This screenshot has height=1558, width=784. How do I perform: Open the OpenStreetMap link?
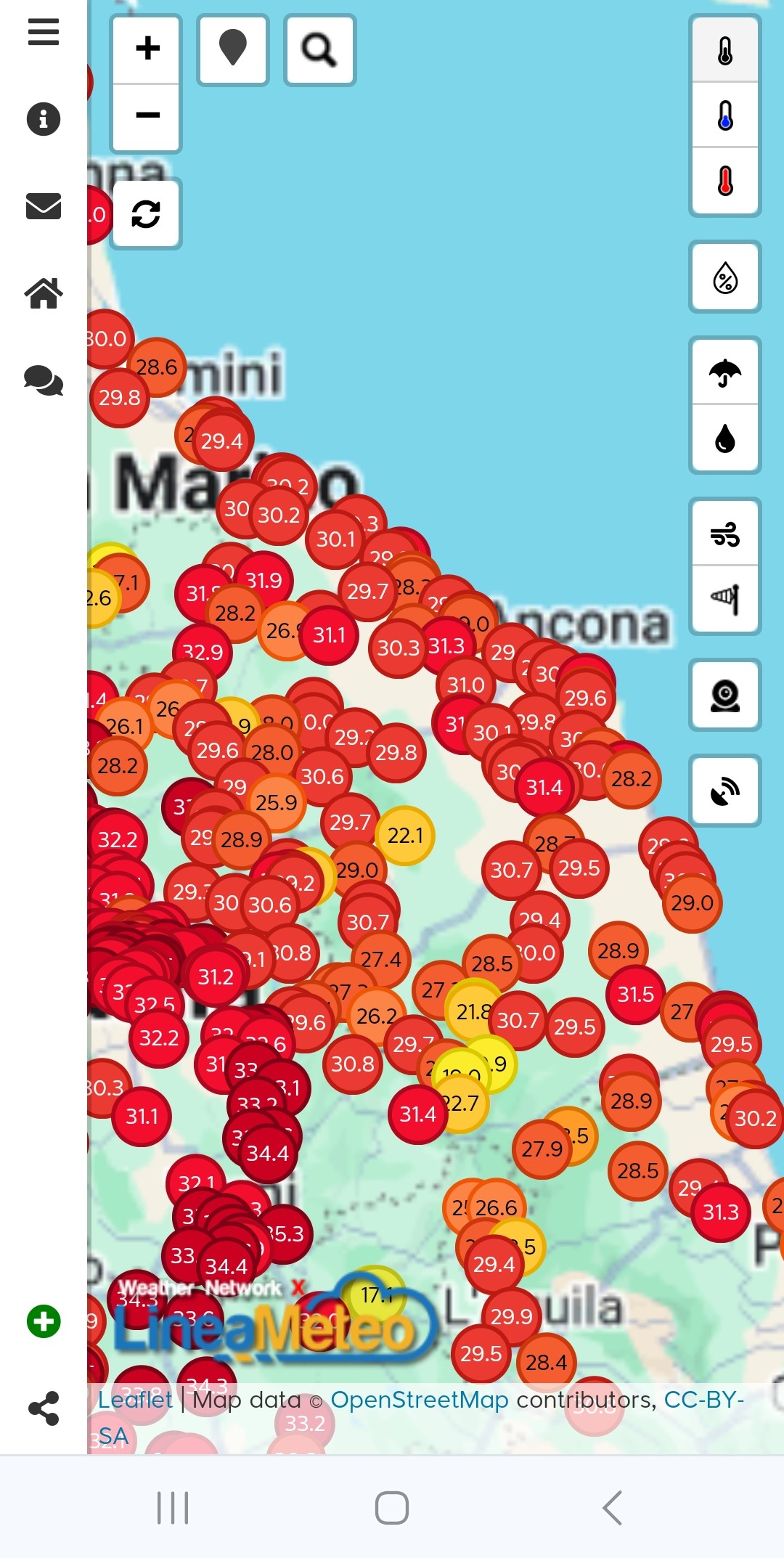coord(419,1399)
